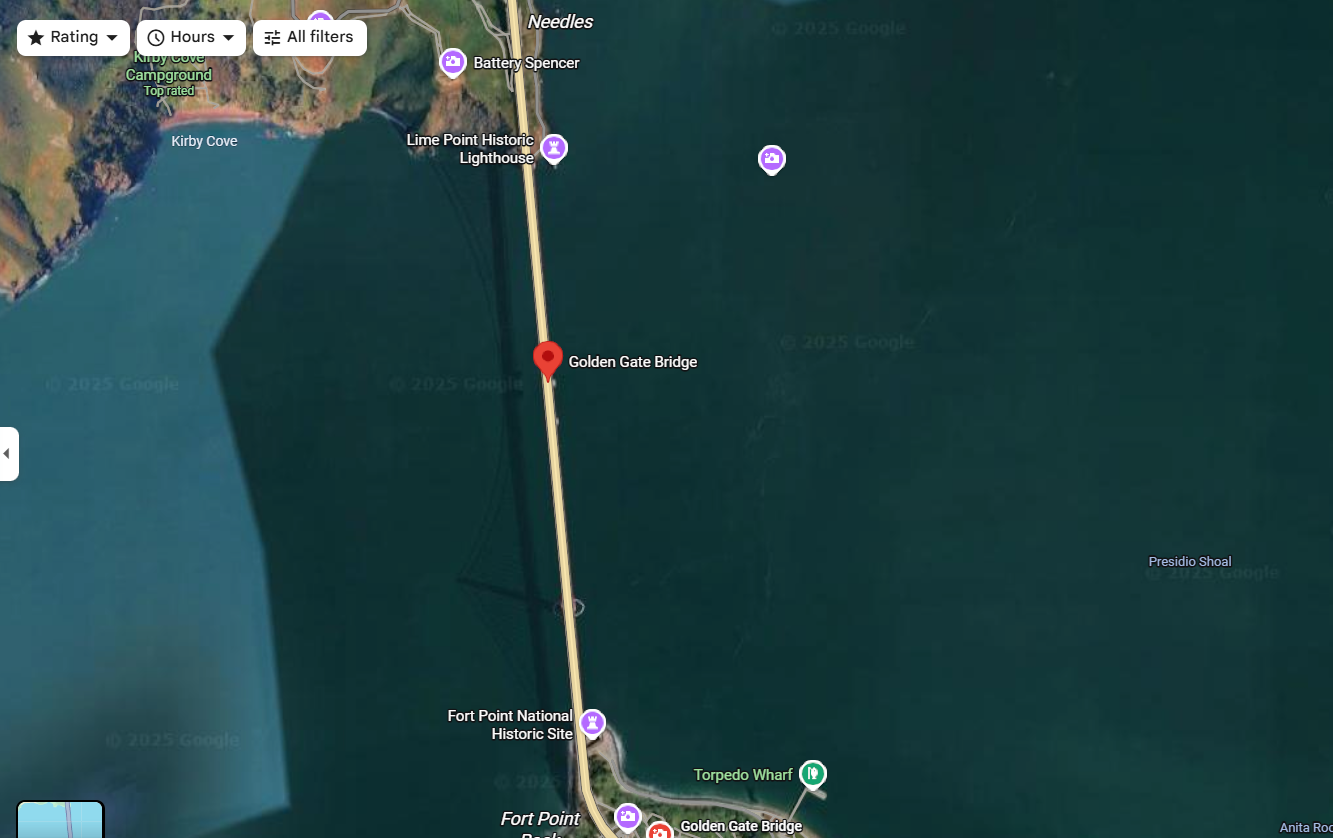Open the Rating filter dropdown
Screen dimensions: 1333x838
tap(73, 38)
